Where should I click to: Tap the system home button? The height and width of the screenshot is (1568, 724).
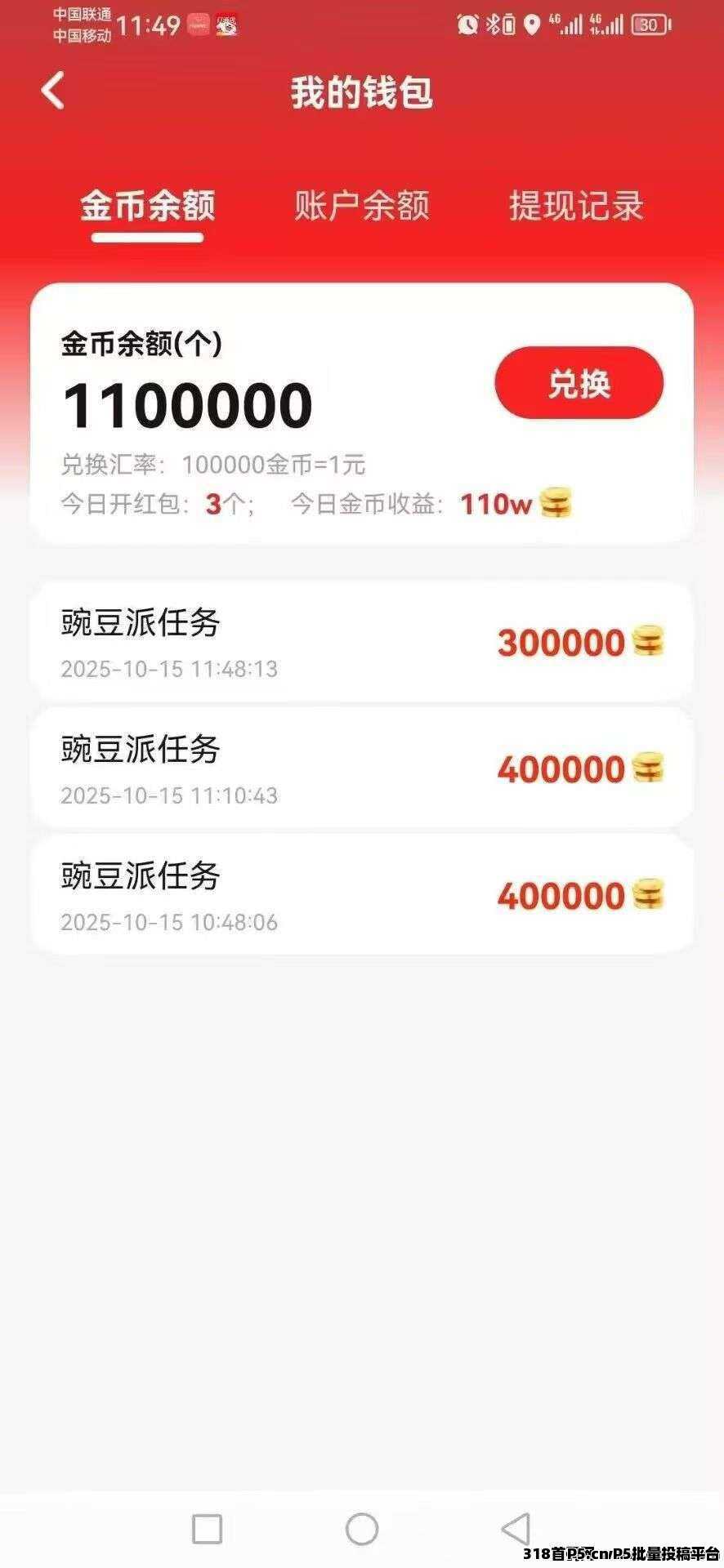click(362, 1529)
